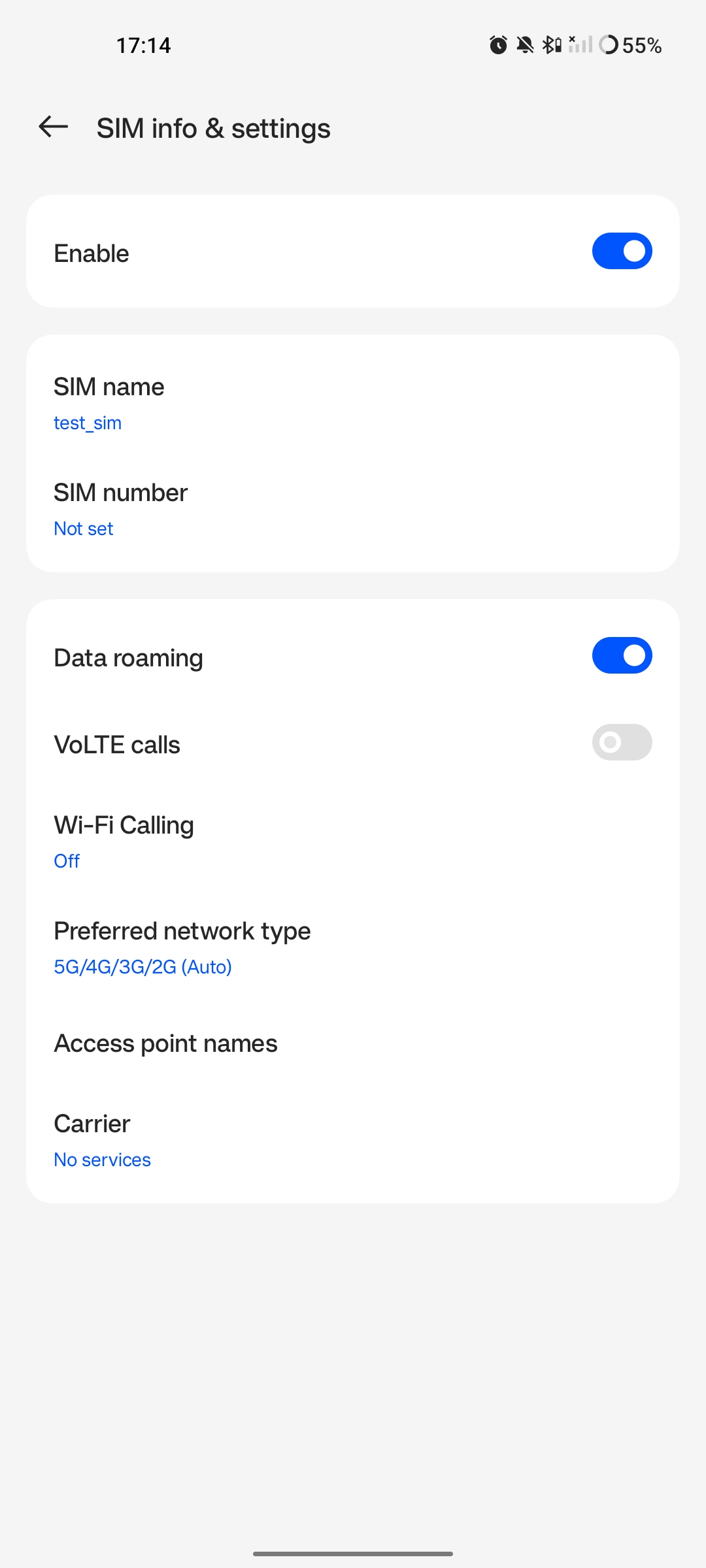
Task: Open the SIM number setting
Action: pyautogui.click(x=353, y=509)
